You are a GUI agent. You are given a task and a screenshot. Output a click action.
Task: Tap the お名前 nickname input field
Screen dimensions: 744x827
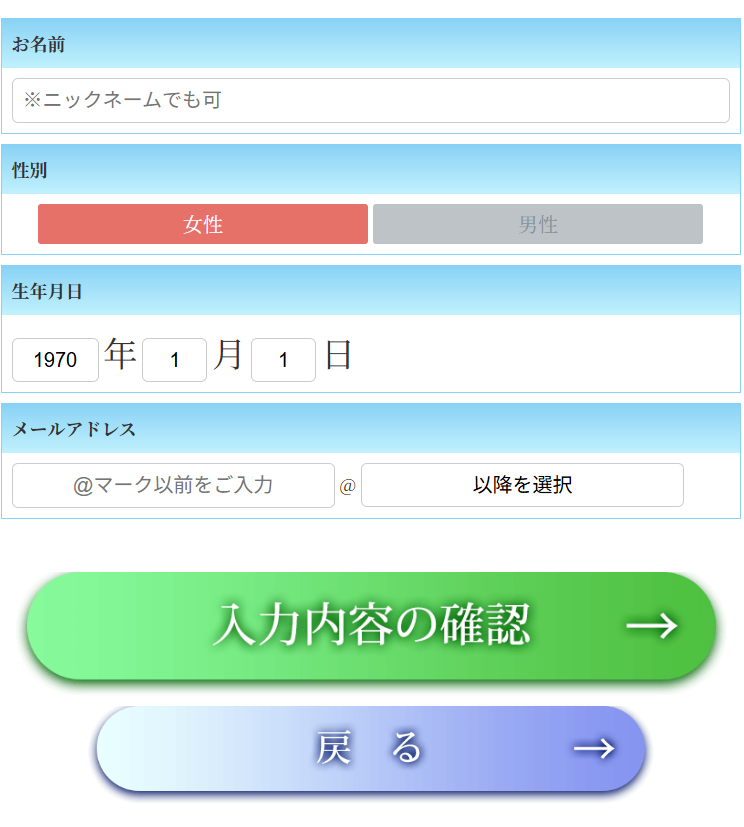click(370, 100)
